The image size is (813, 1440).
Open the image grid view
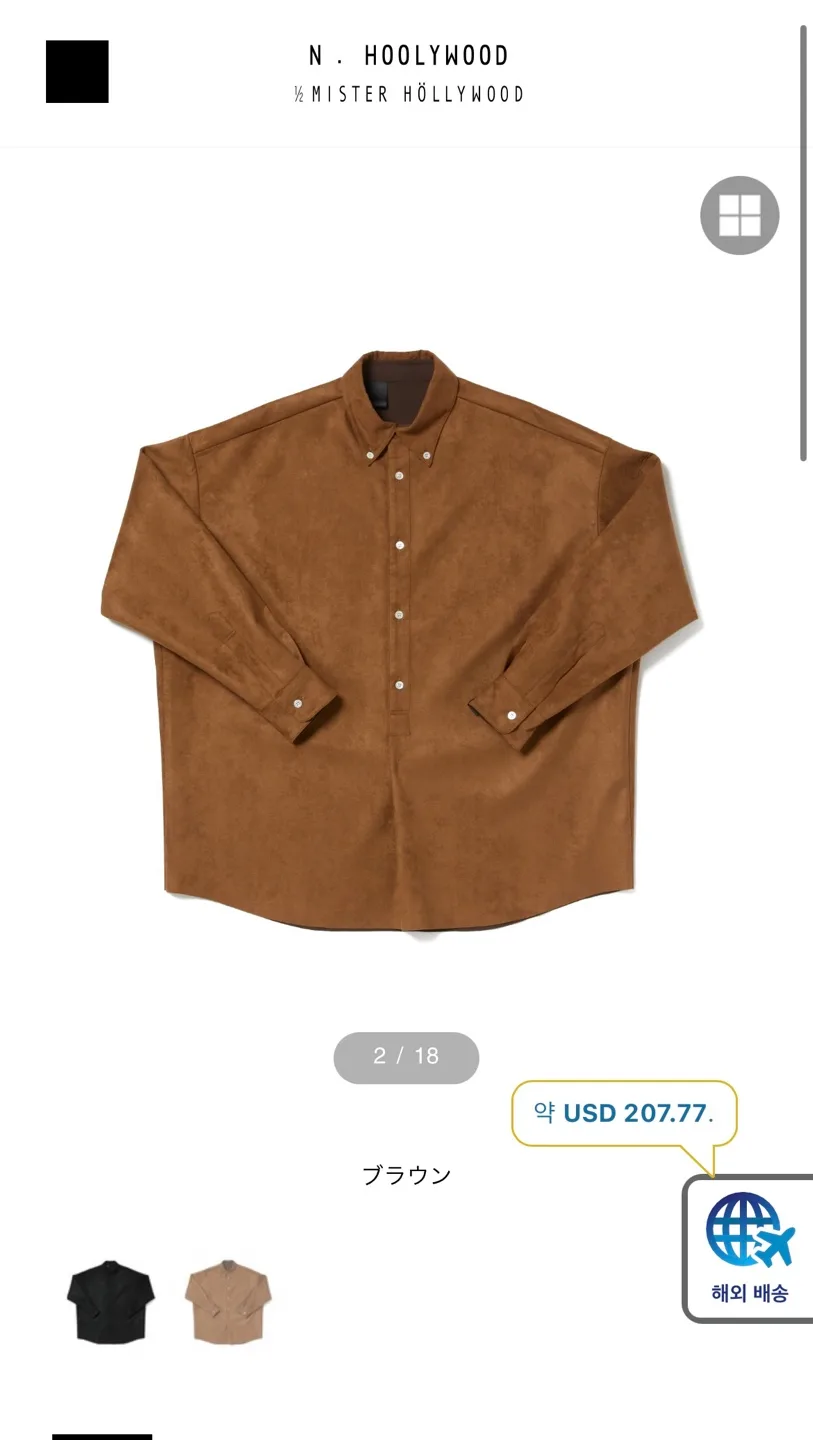739,215
